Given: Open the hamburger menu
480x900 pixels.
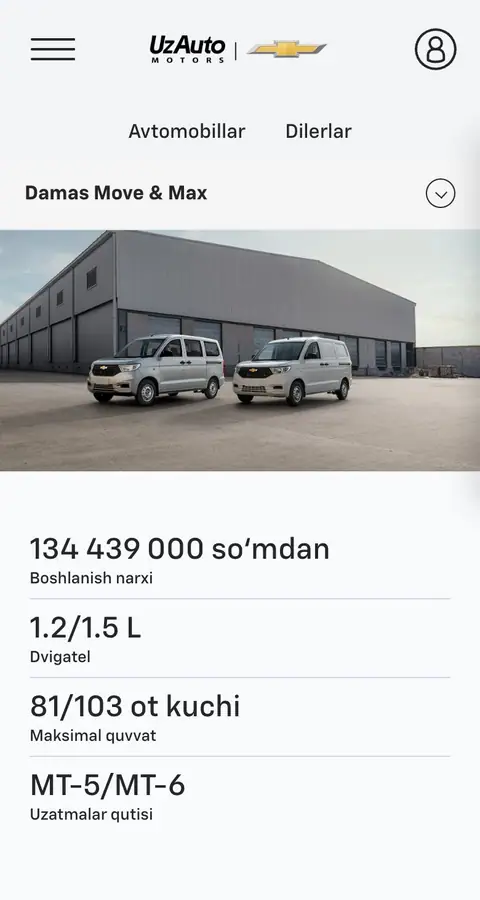Looking at the screenshot, I should [53, 49].
